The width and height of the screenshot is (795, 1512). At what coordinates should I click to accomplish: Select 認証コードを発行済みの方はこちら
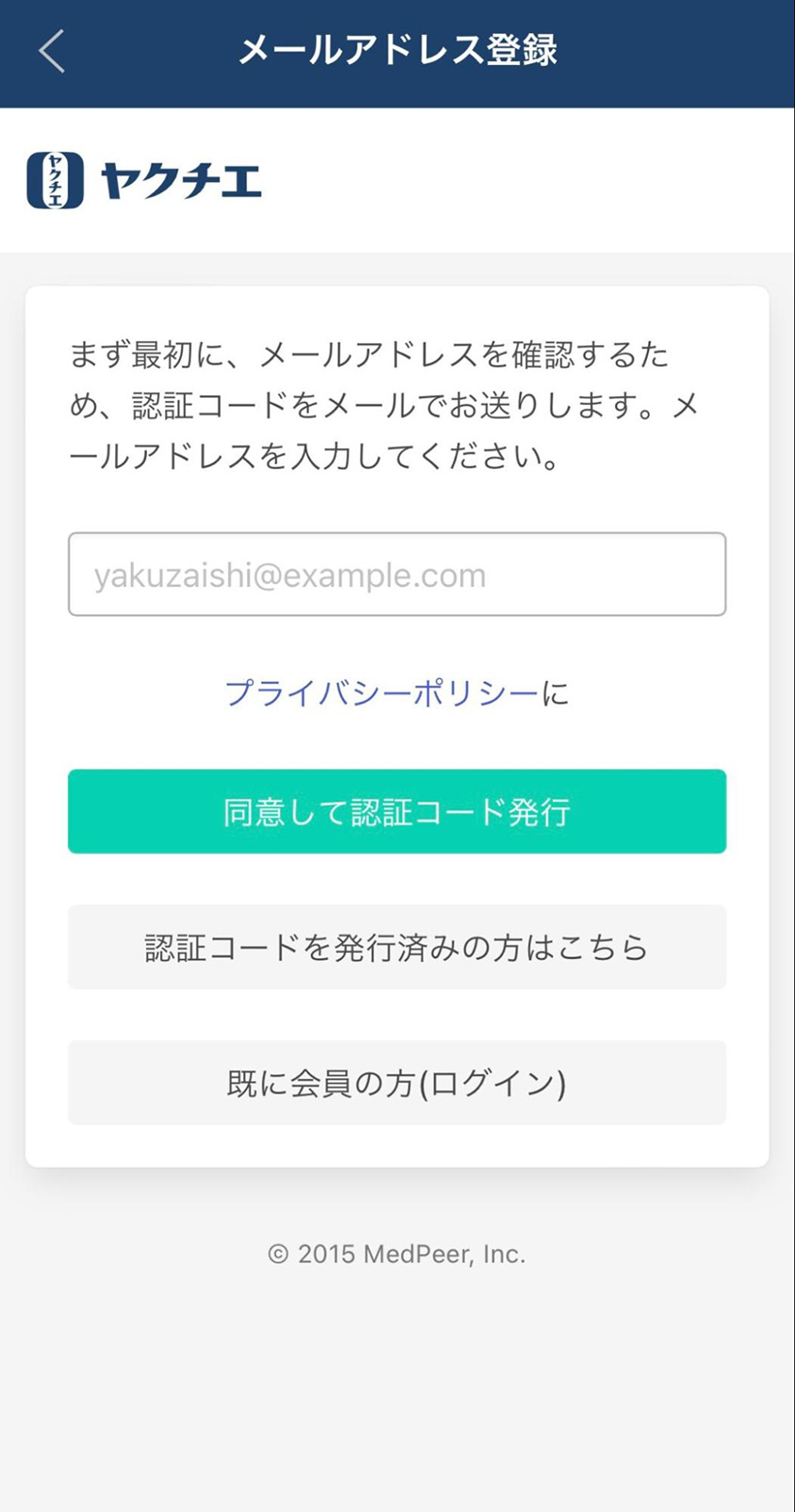point(397,947)
